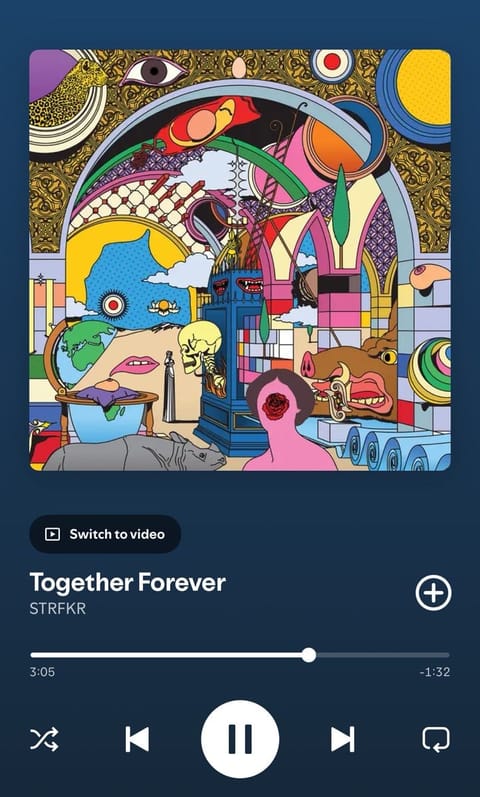Viewport: 480px width, 797px height.
Task: Tap the Together Forever album artwork
Action: (240, 260)
